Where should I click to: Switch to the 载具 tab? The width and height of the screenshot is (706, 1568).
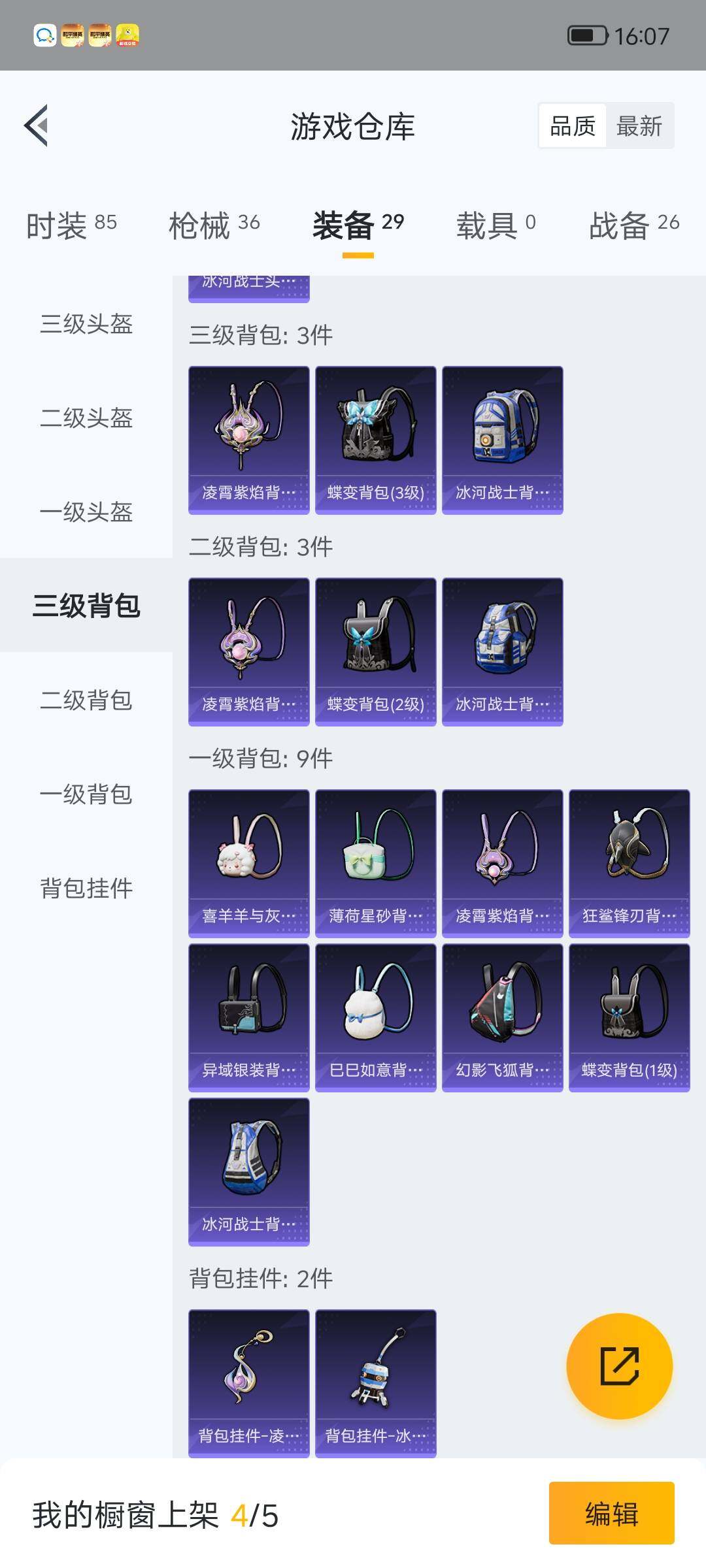coord(496,225)
